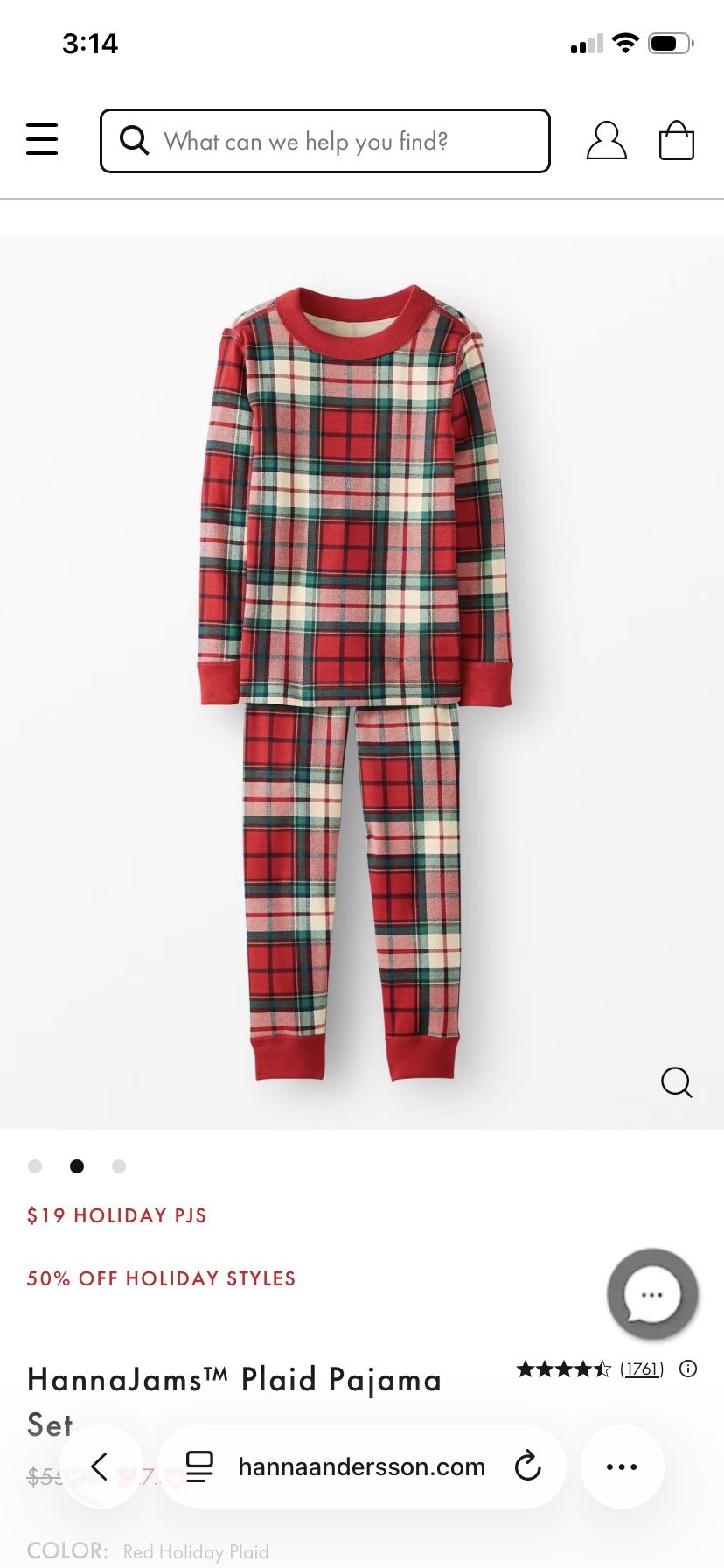Select the first carousel dot
Image resolution: width=724 pixels, height=1568 pixels.
(x=35, y=1166)
